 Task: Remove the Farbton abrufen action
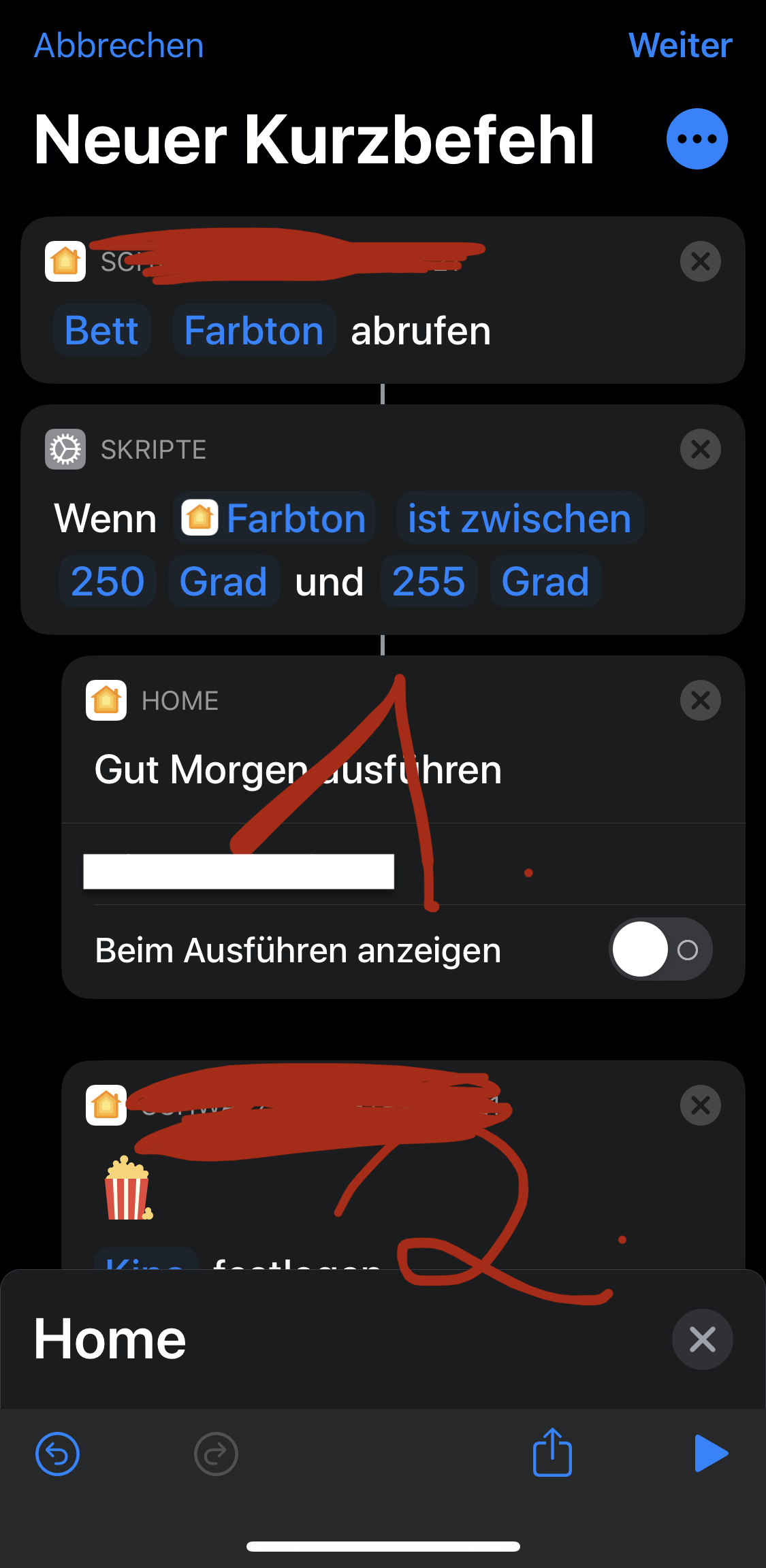(x=700, y=261)
